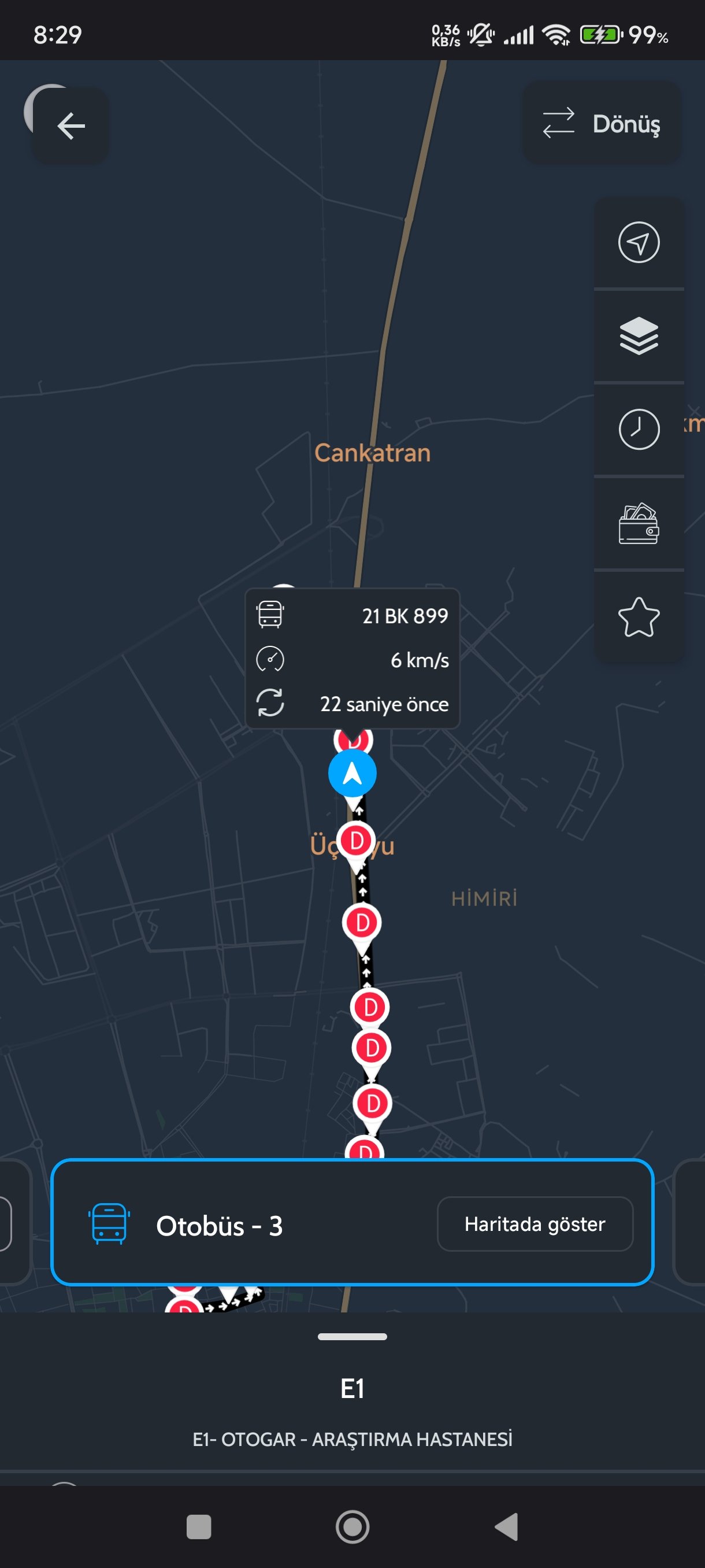Add E1 line to favorites
The width and height of the screenshot is (705, 1568).
point(638,617)
